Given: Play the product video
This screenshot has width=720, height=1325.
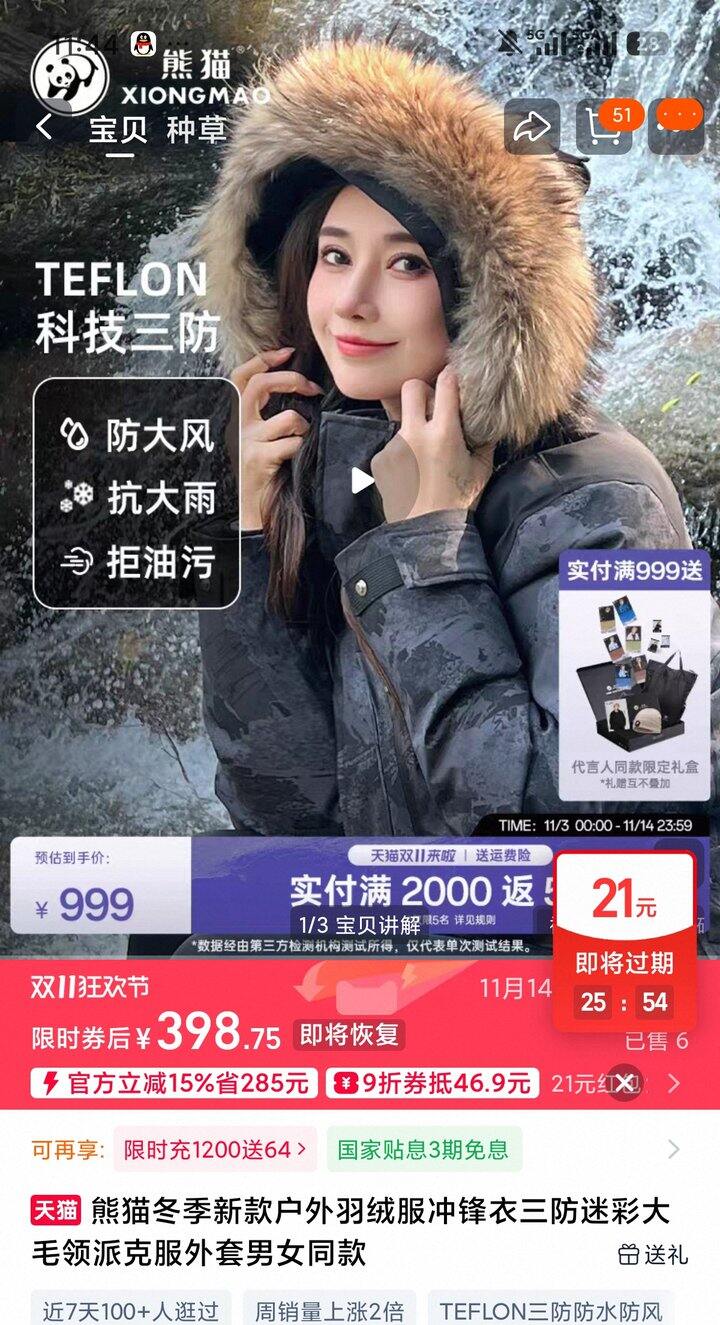Looking at the screenshot, I should click(362, 481).
